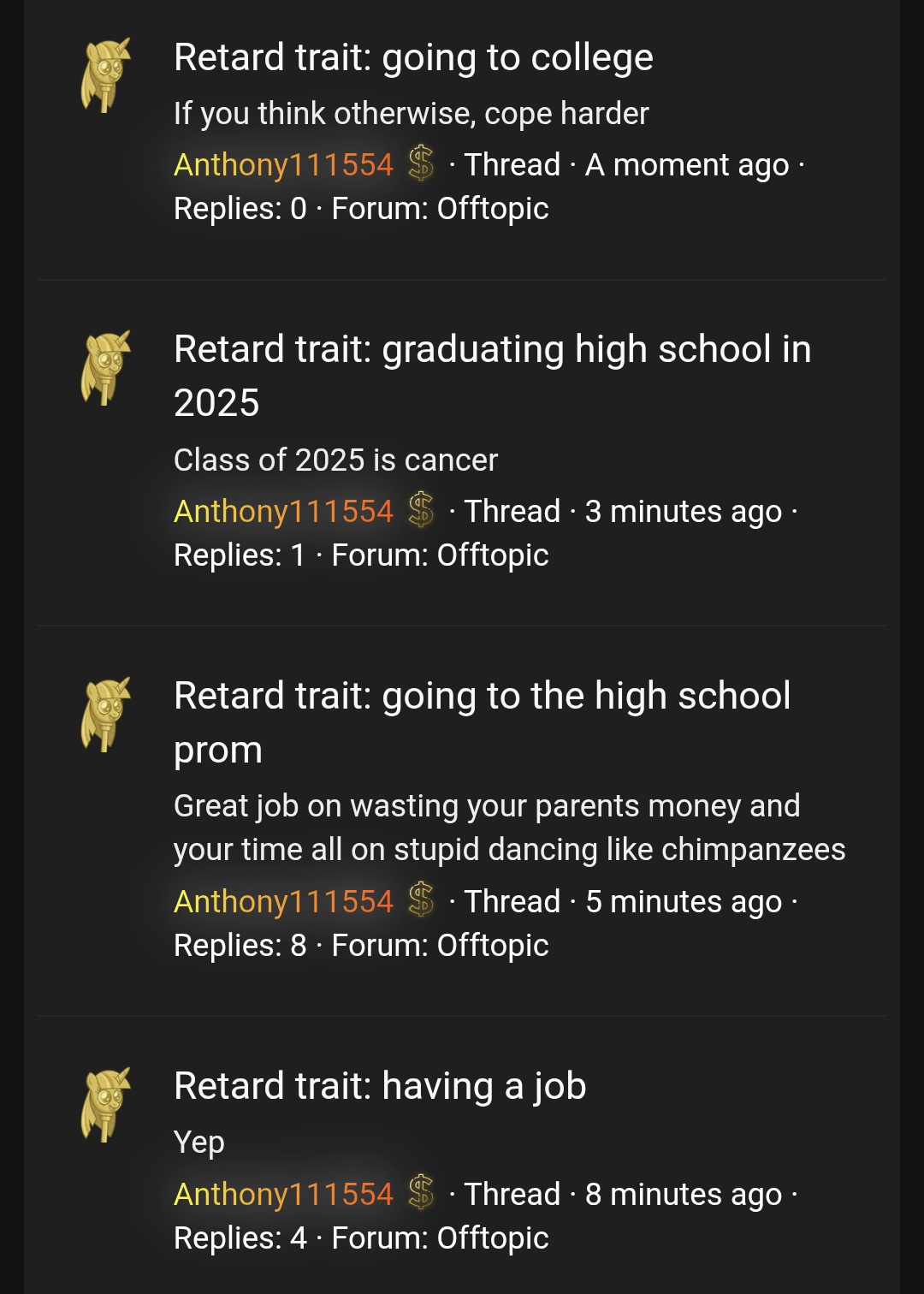Image resolution: width=924 pixels, height=1294 pixels.
Task: Click the Offtopic forum link on the job thread
Action: pyautogui.click(x=492, y=1238)
